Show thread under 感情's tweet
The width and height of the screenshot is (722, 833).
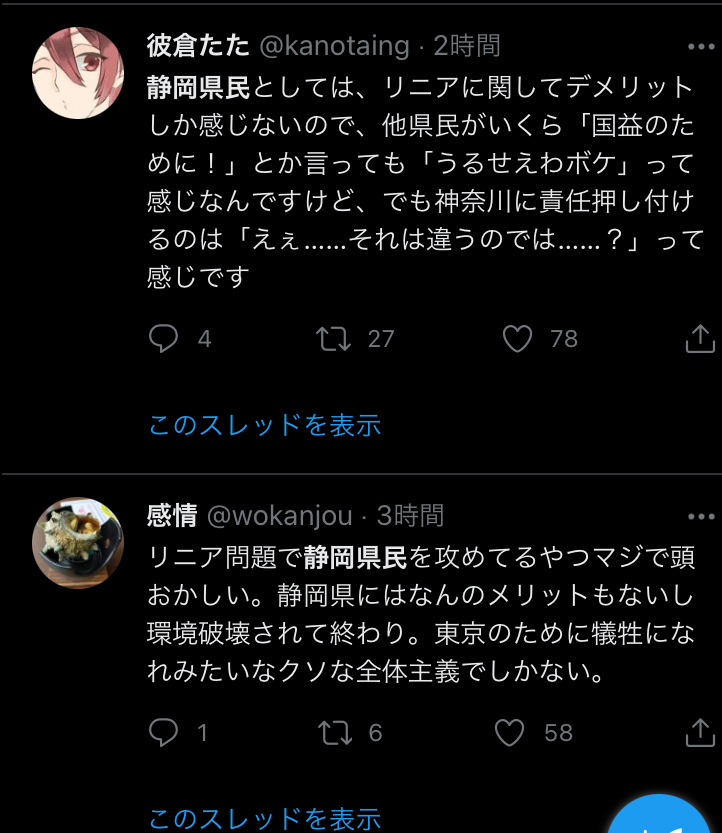click(265, 818)
